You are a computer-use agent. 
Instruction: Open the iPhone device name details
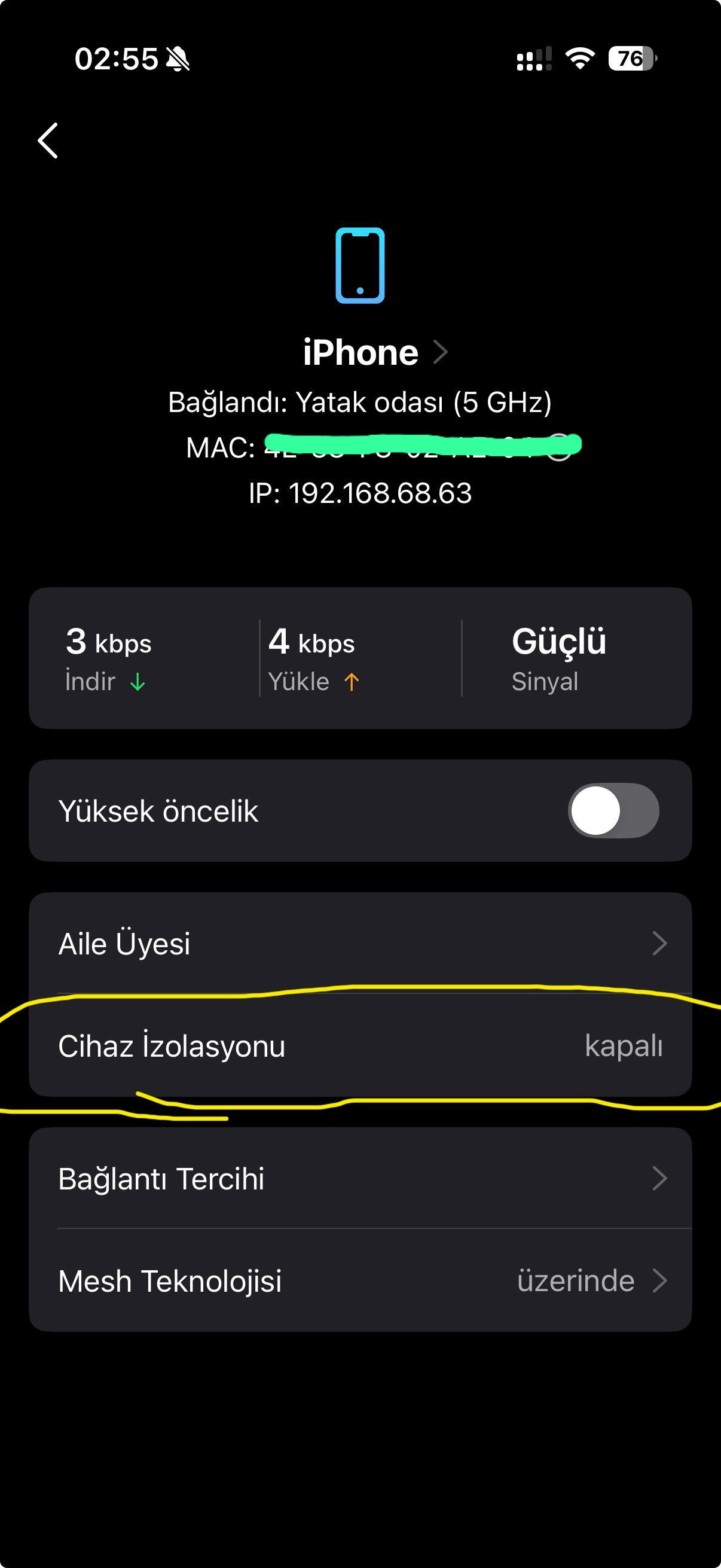point(374,352)
